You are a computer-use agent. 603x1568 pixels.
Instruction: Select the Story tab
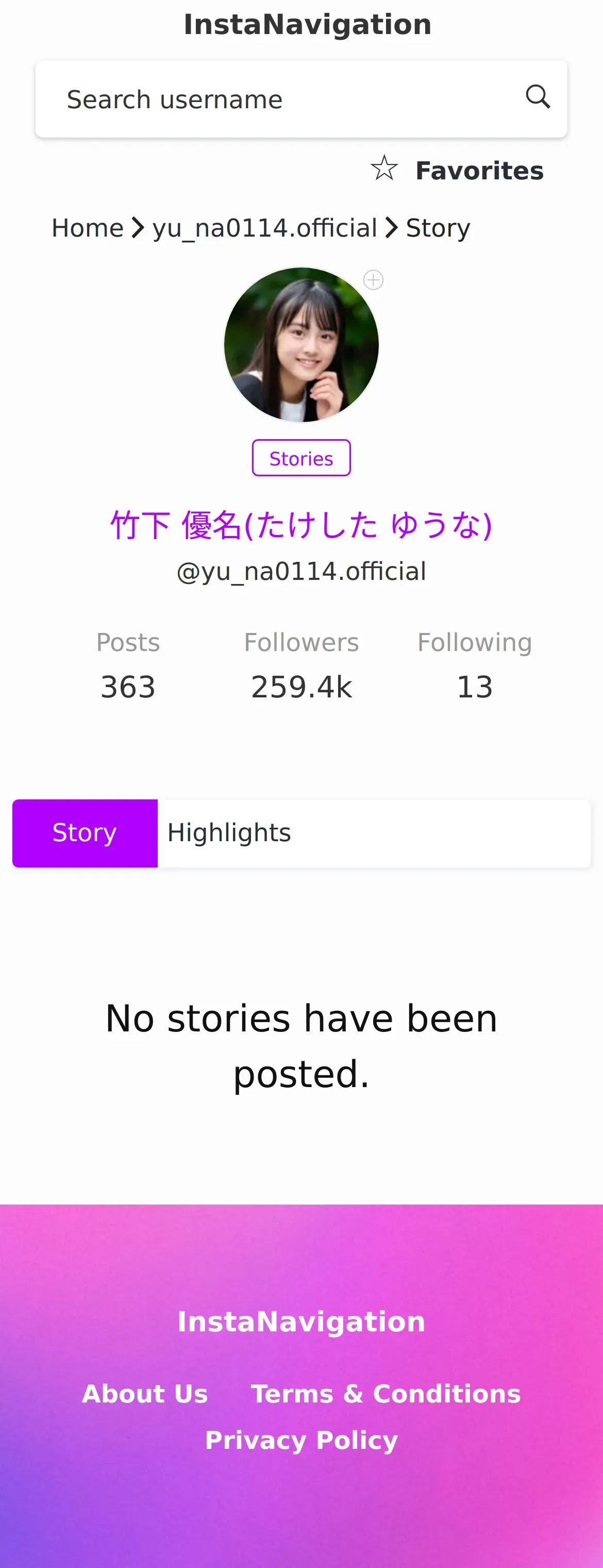point(85,832)
